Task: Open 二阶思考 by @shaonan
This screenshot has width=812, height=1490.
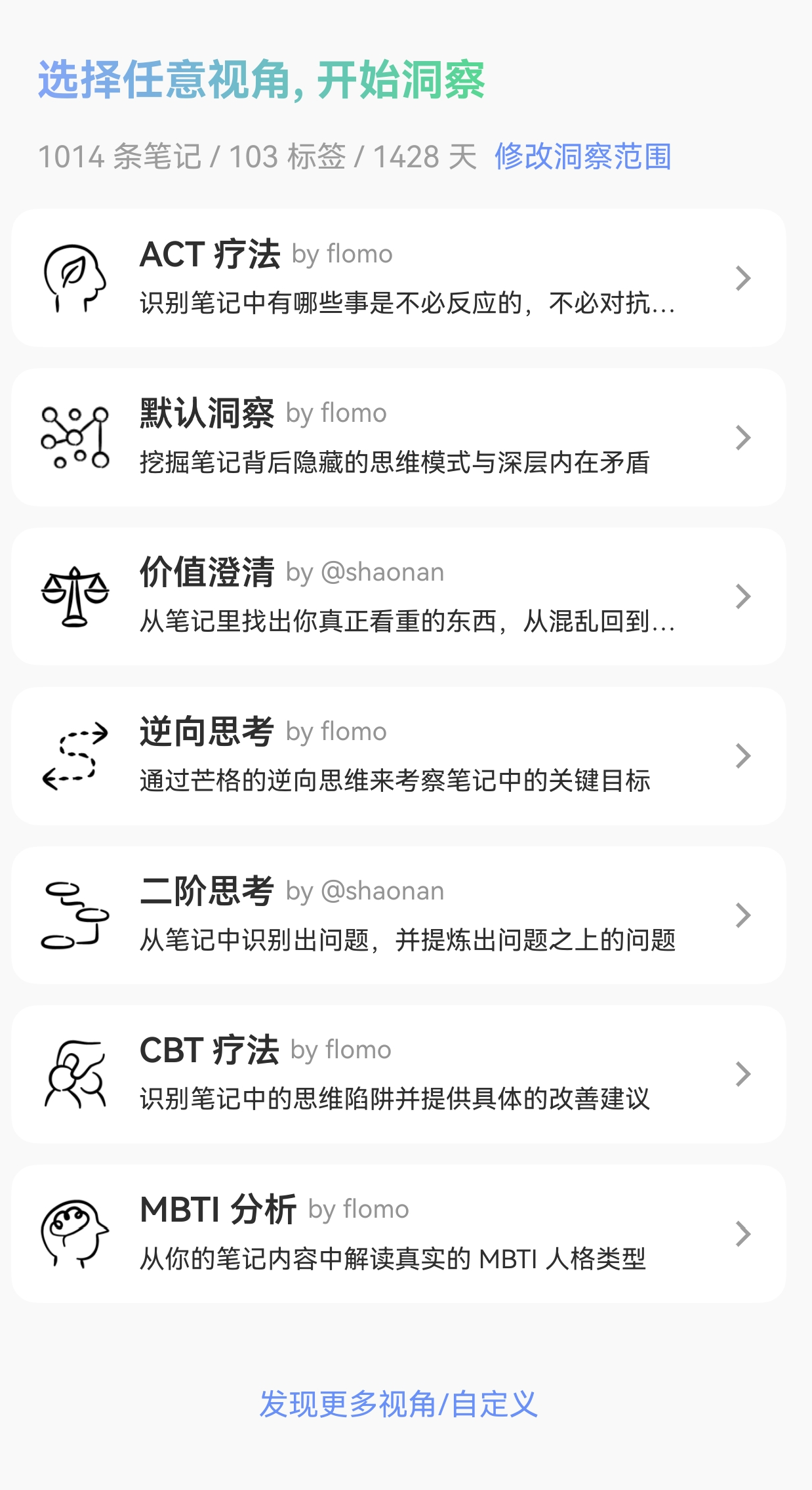Action: click(x=398, y=915)
